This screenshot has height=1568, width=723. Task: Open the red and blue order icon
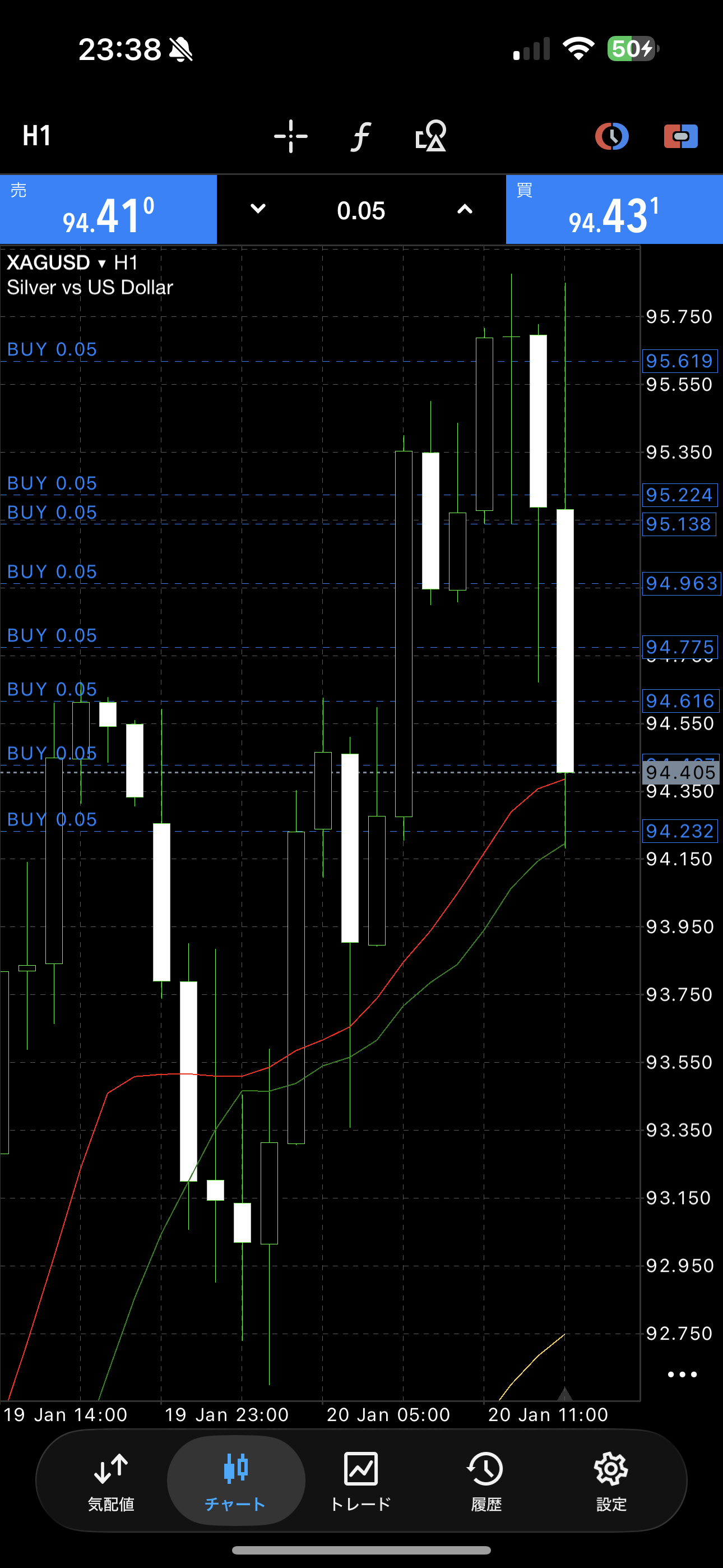click(680, 136)
